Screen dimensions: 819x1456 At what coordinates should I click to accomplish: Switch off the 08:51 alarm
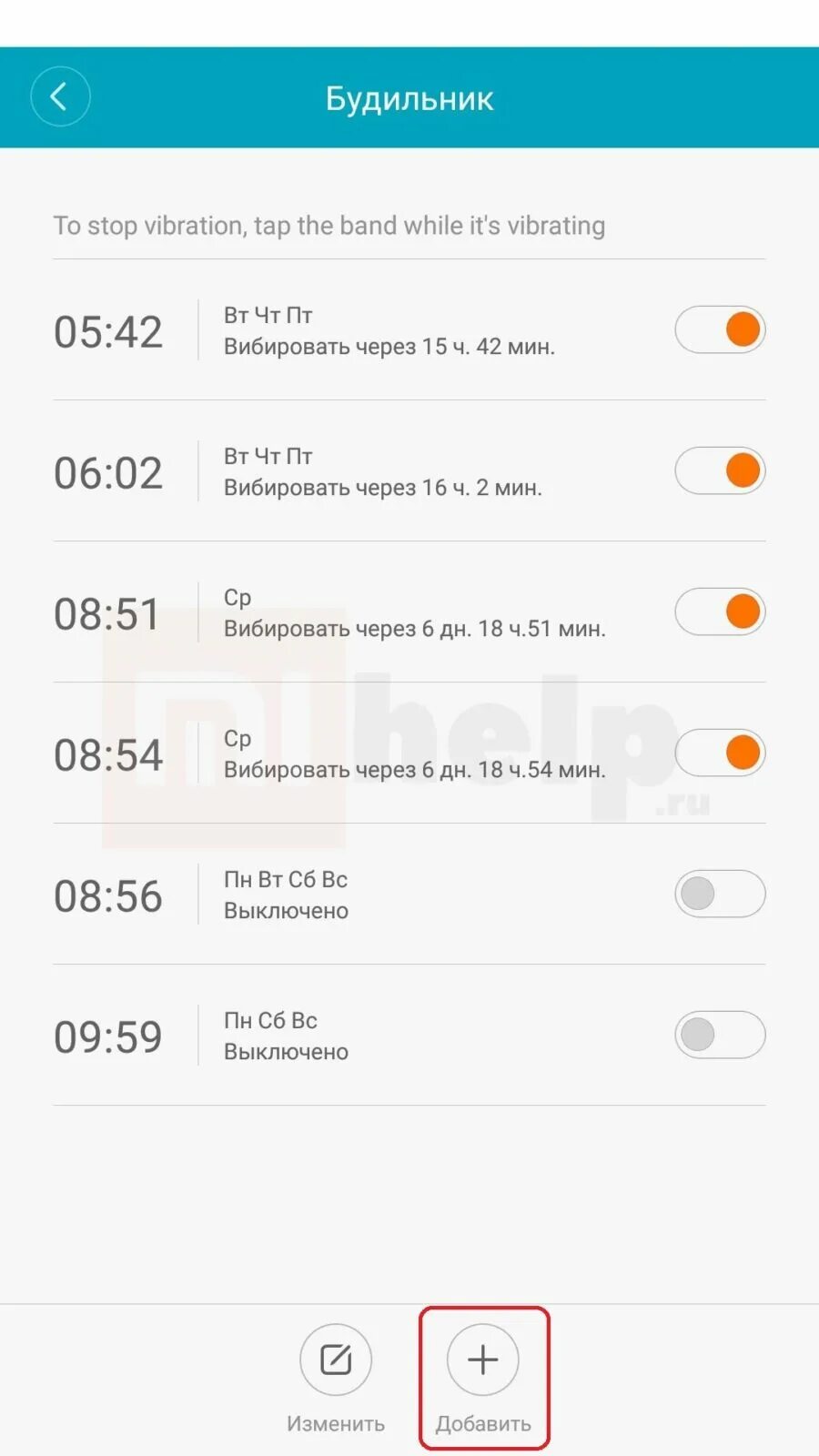coord(720,612)
